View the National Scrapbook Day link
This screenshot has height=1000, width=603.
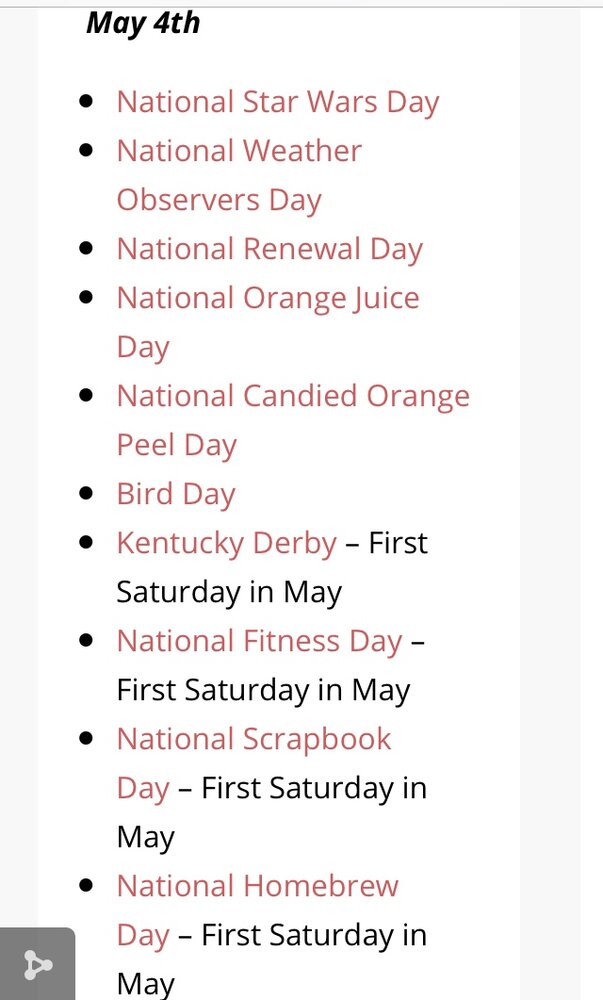pos(254,764)
